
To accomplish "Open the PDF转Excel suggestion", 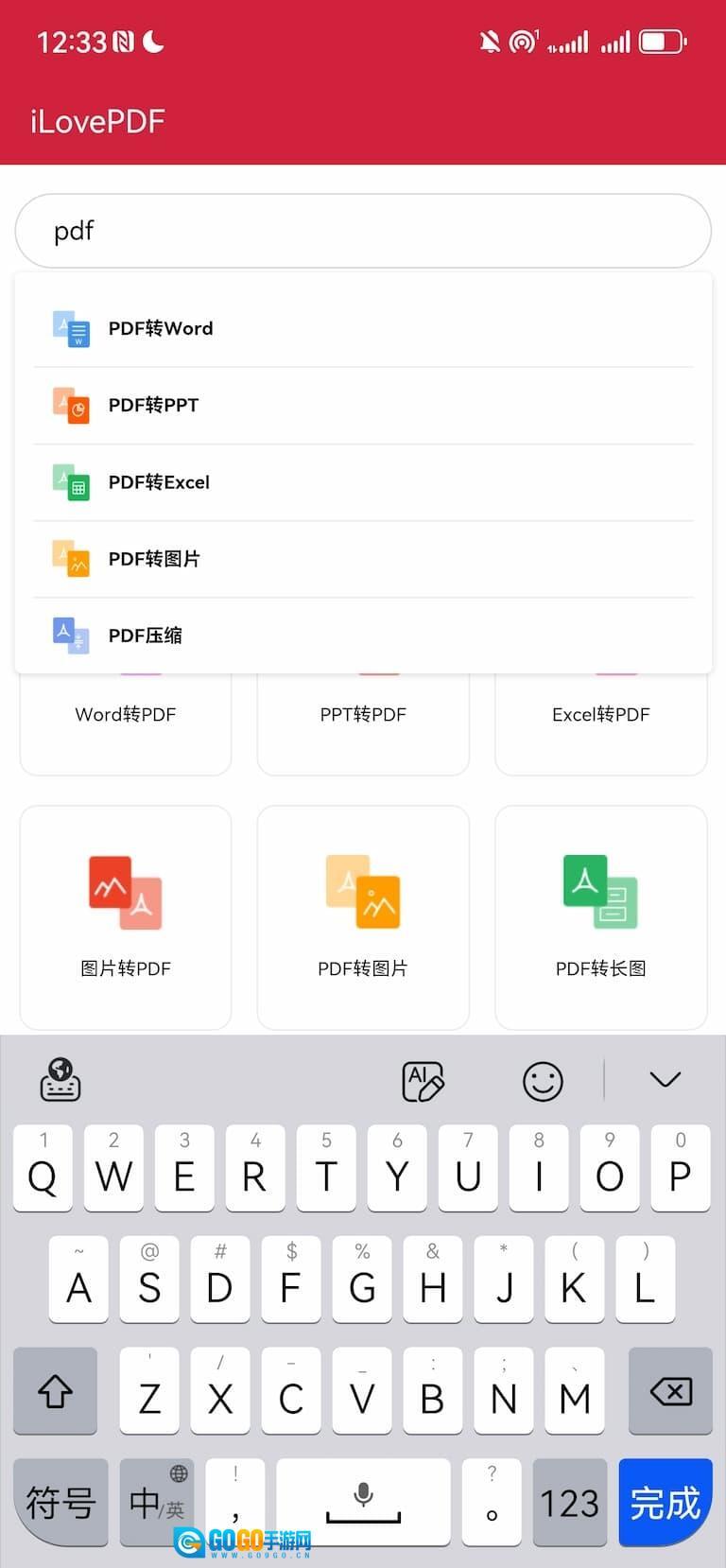I will click(x=363, y=482).
